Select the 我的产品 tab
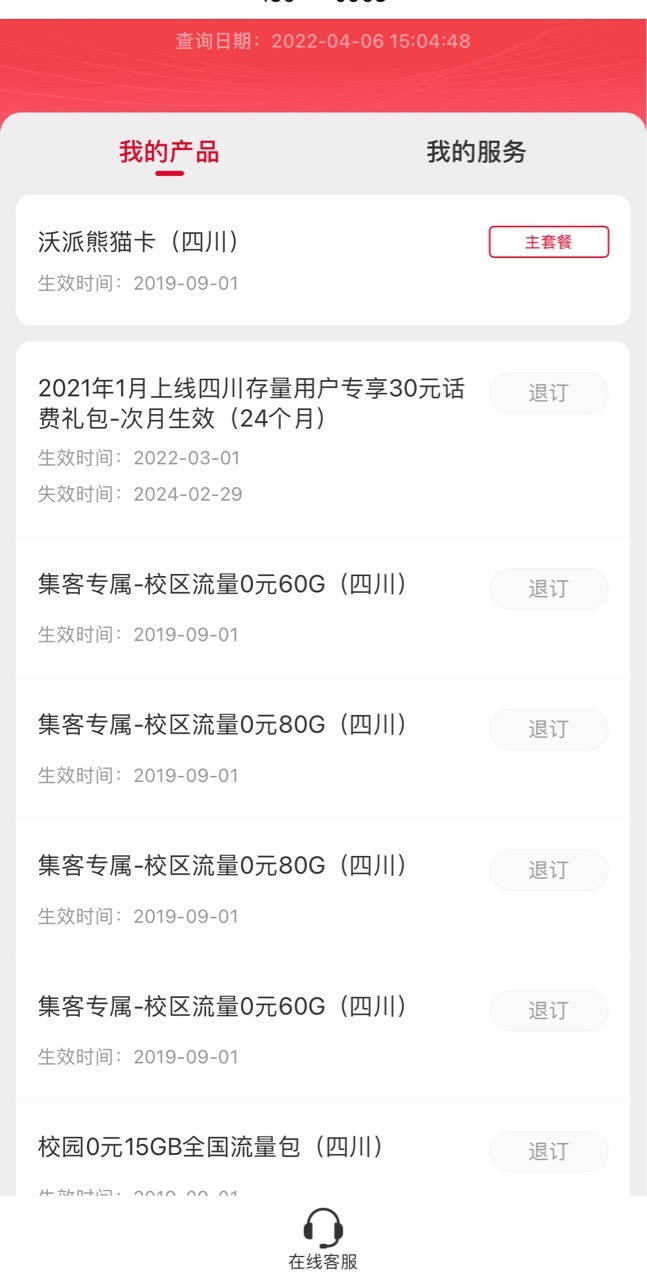Screen dimensions: 647x1280 (x=169, y=152)
